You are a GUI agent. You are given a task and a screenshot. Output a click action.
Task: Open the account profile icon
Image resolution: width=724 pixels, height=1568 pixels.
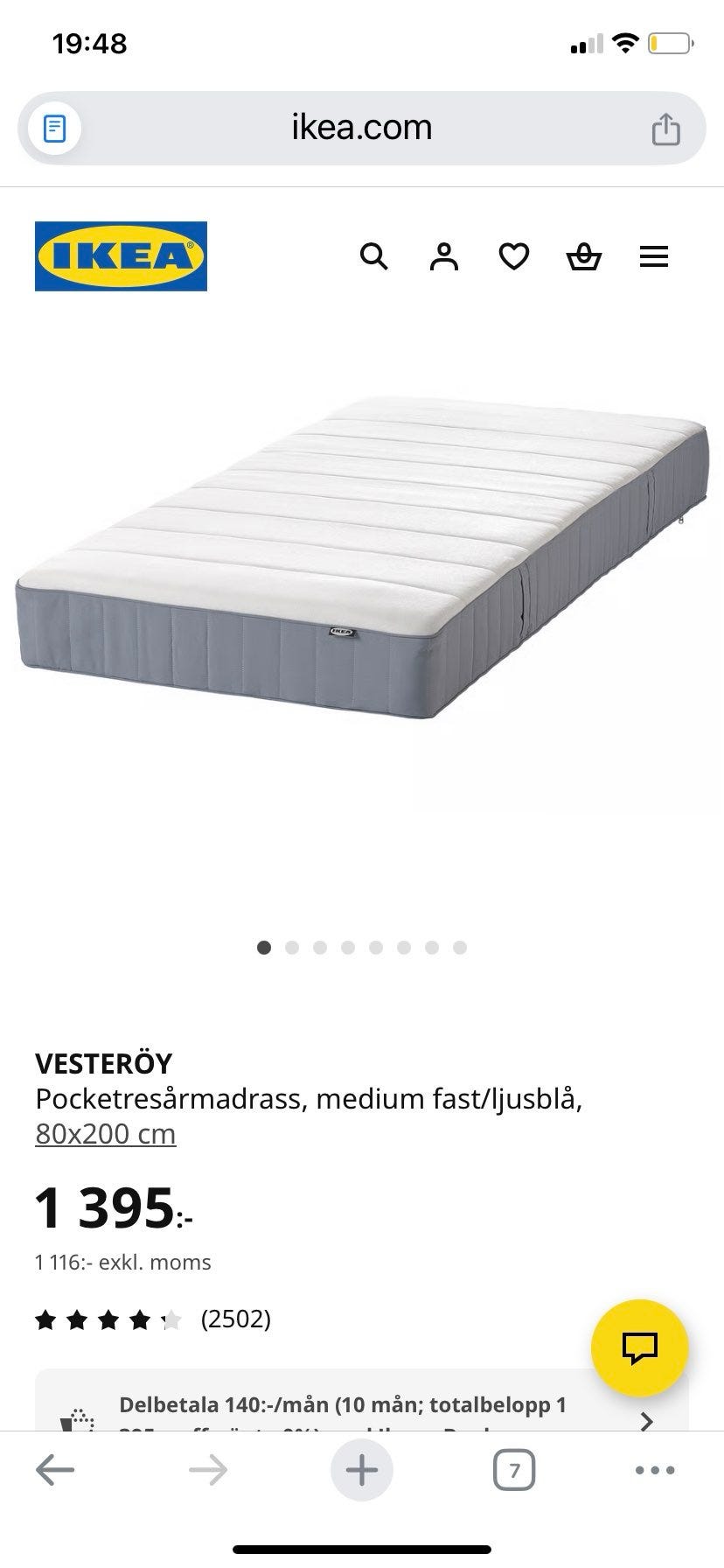[443, 256]
